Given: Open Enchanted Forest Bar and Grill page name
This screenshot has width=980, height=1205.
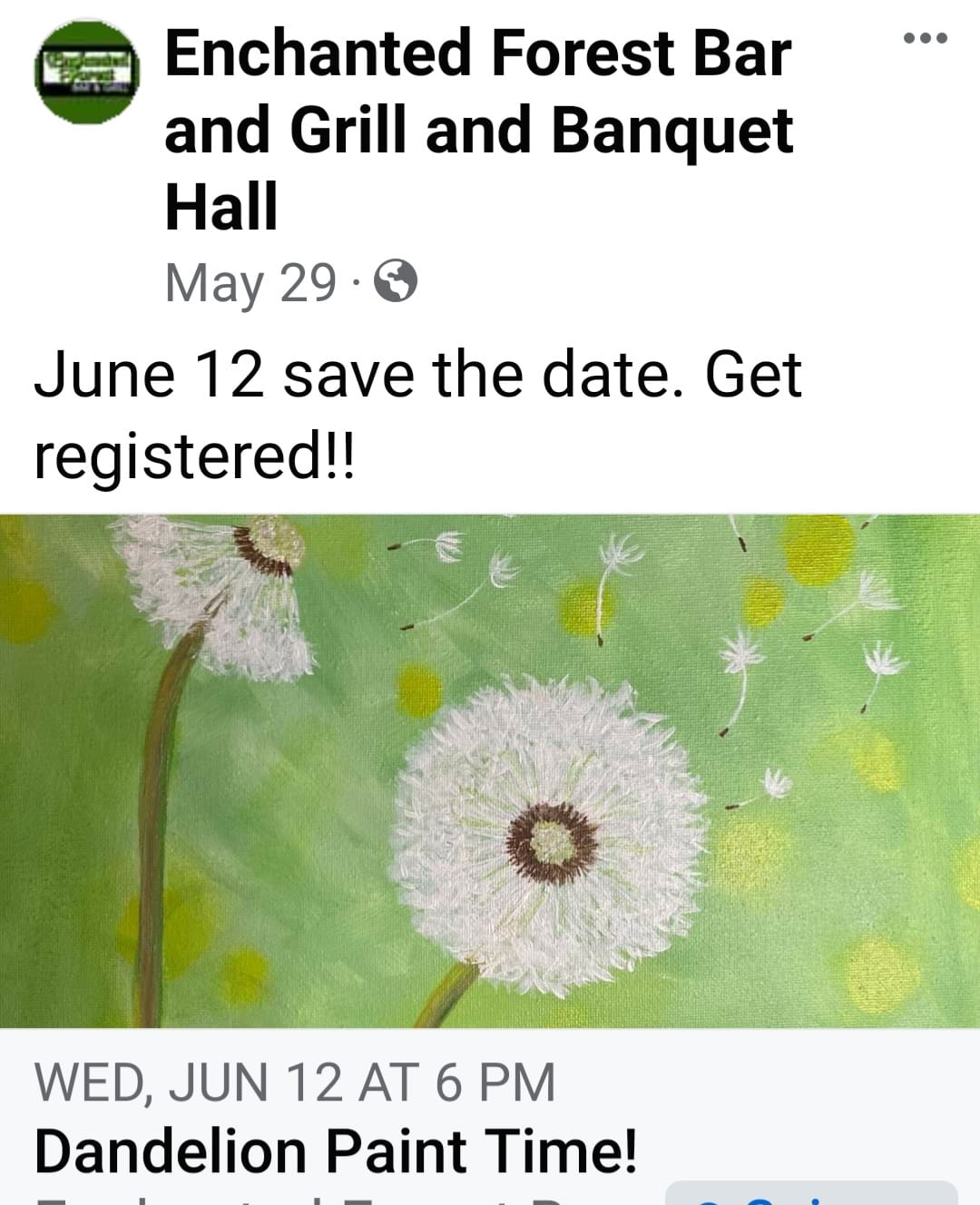Looking at the screenshot, I should 478,129.
